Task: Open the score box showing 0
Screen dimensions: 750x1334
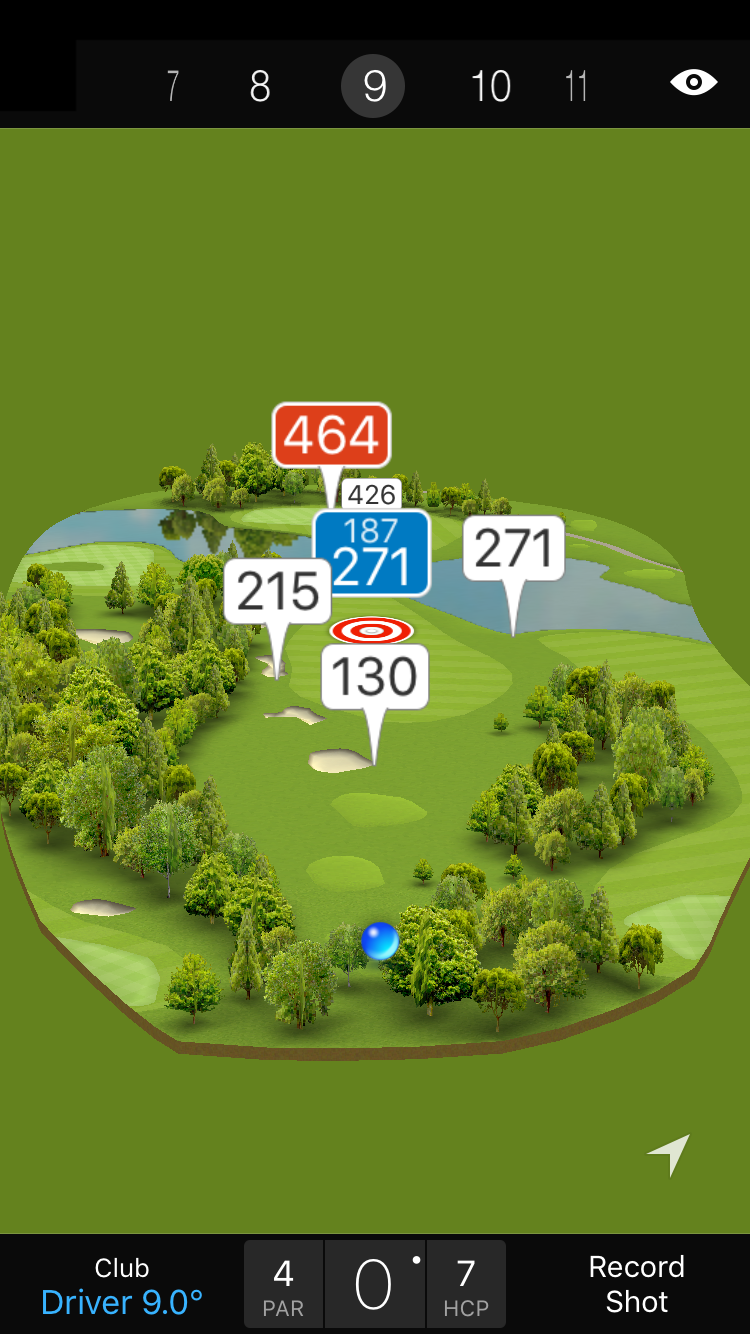Action: coord(374,1285)
